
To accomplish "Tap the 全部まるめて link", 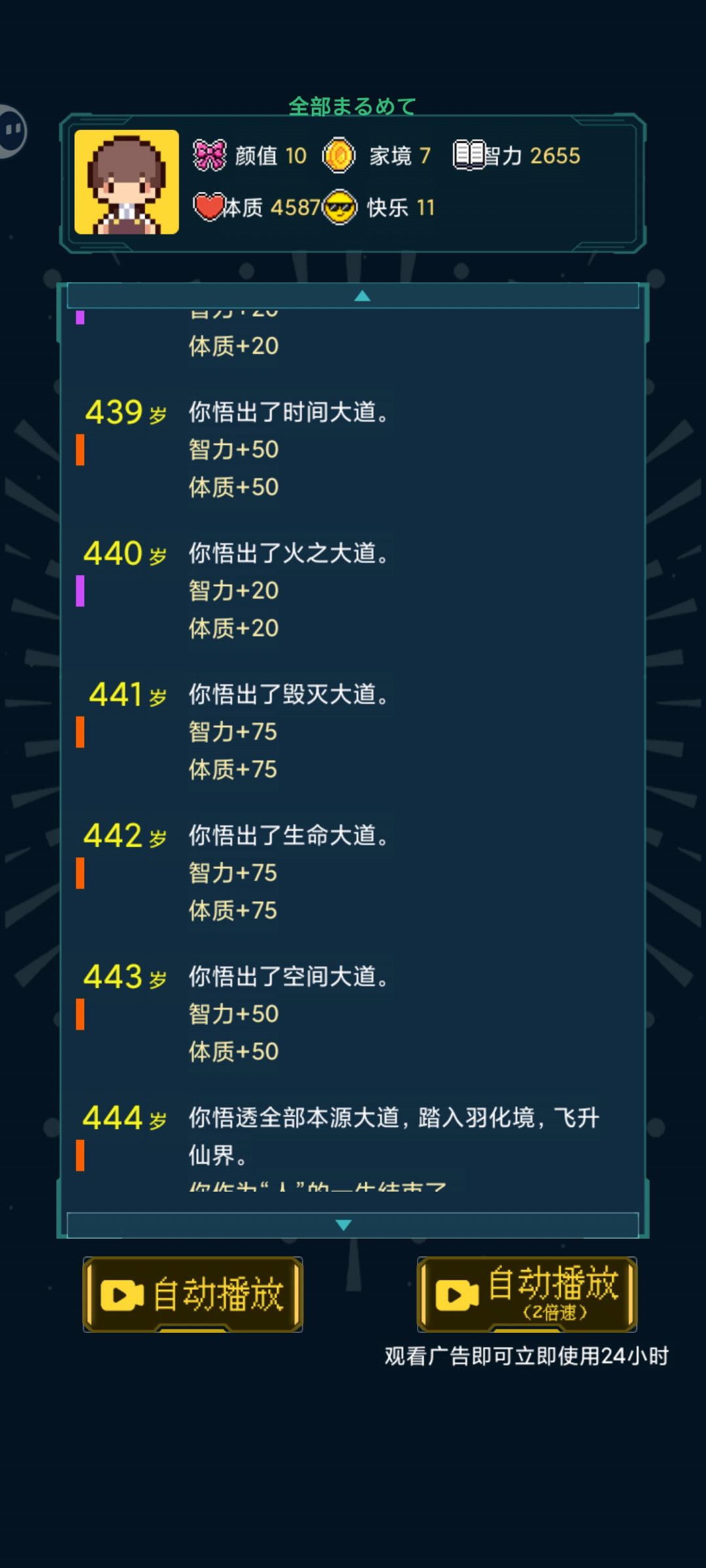I will 352,106.
